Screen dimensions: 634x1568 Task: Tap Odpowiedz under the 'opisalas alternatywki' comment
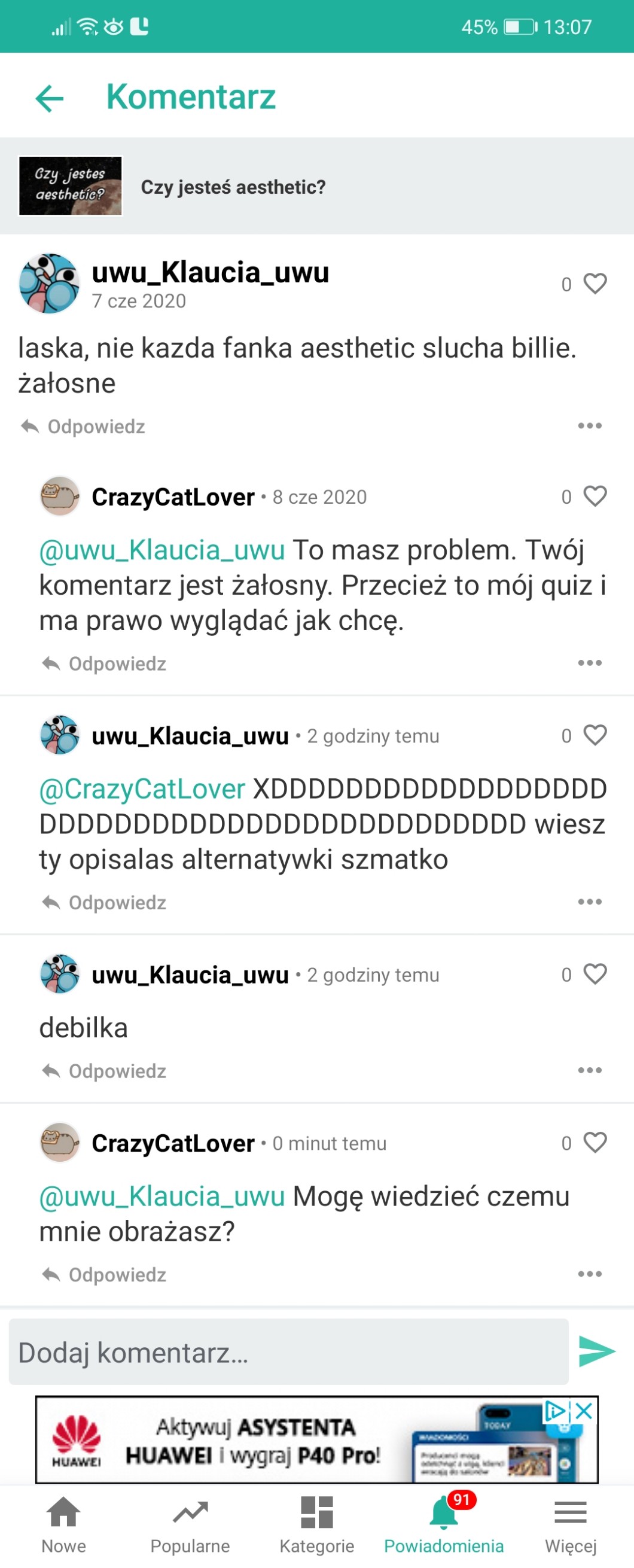click(104, 902)
